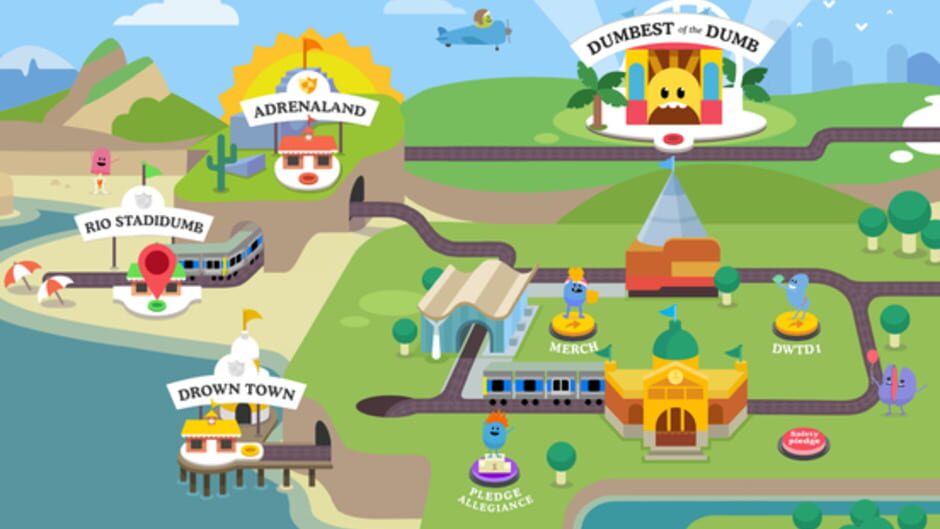Open Pledge Allegiance podium
The height and width of the screenshot is (529, 940).
pyautogui.click(x=493, y=468)
